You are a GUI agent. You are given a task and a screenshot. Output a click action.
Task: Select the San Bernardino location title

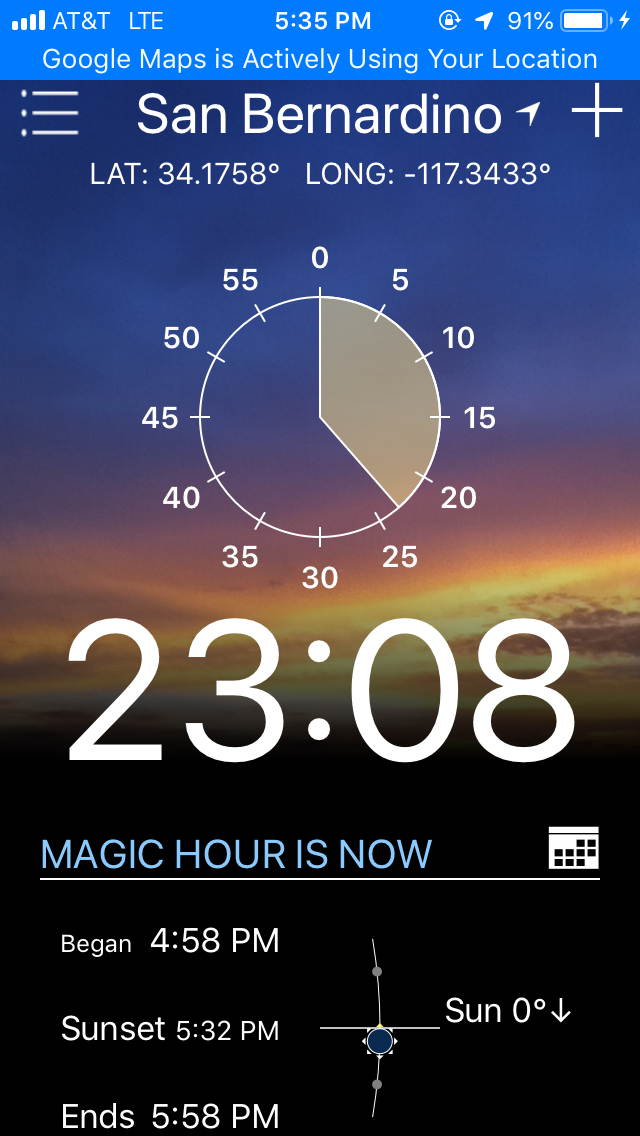(320, 114)
